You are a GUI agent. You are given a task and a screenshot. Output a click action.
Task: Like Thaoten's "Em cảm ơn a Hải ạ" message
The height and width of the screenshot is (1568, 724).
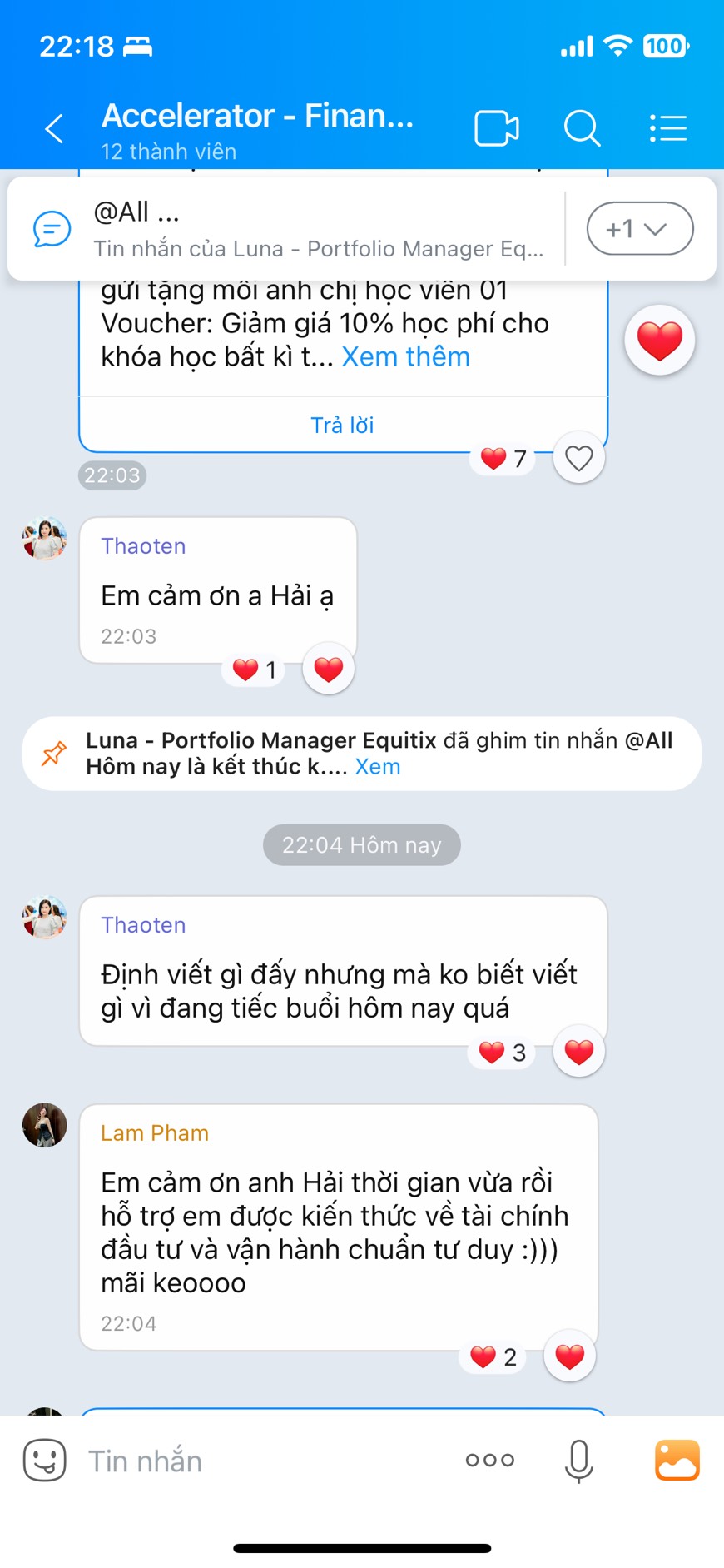[x=329, y=669]
